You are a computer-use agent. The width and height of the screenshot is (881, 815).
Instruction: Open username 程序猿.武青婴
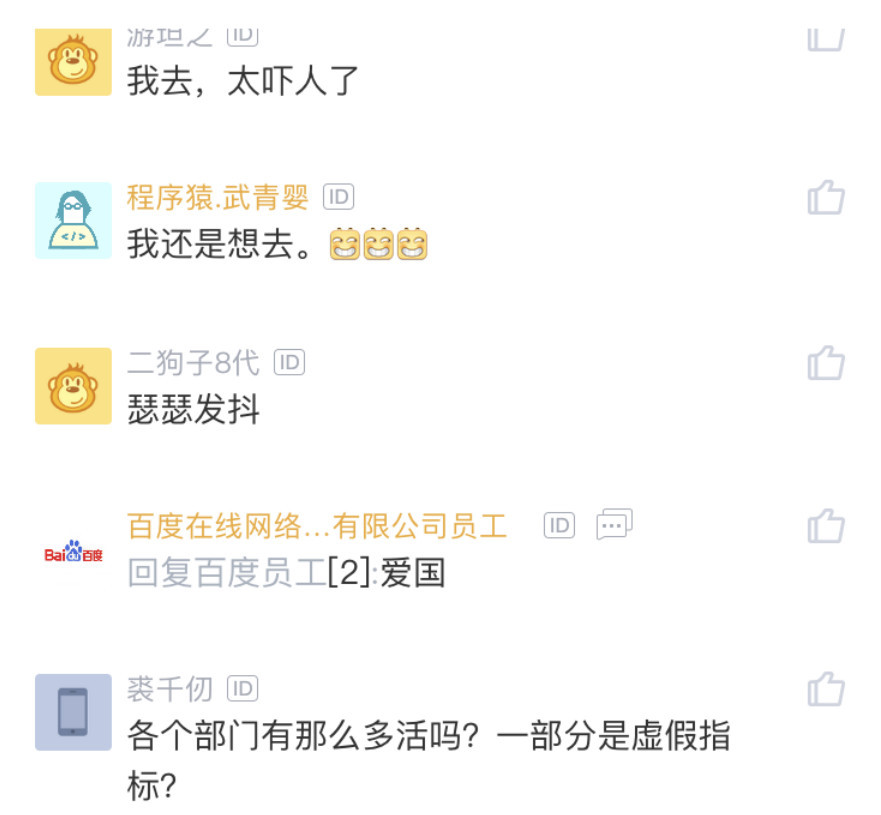pos(218,198)
